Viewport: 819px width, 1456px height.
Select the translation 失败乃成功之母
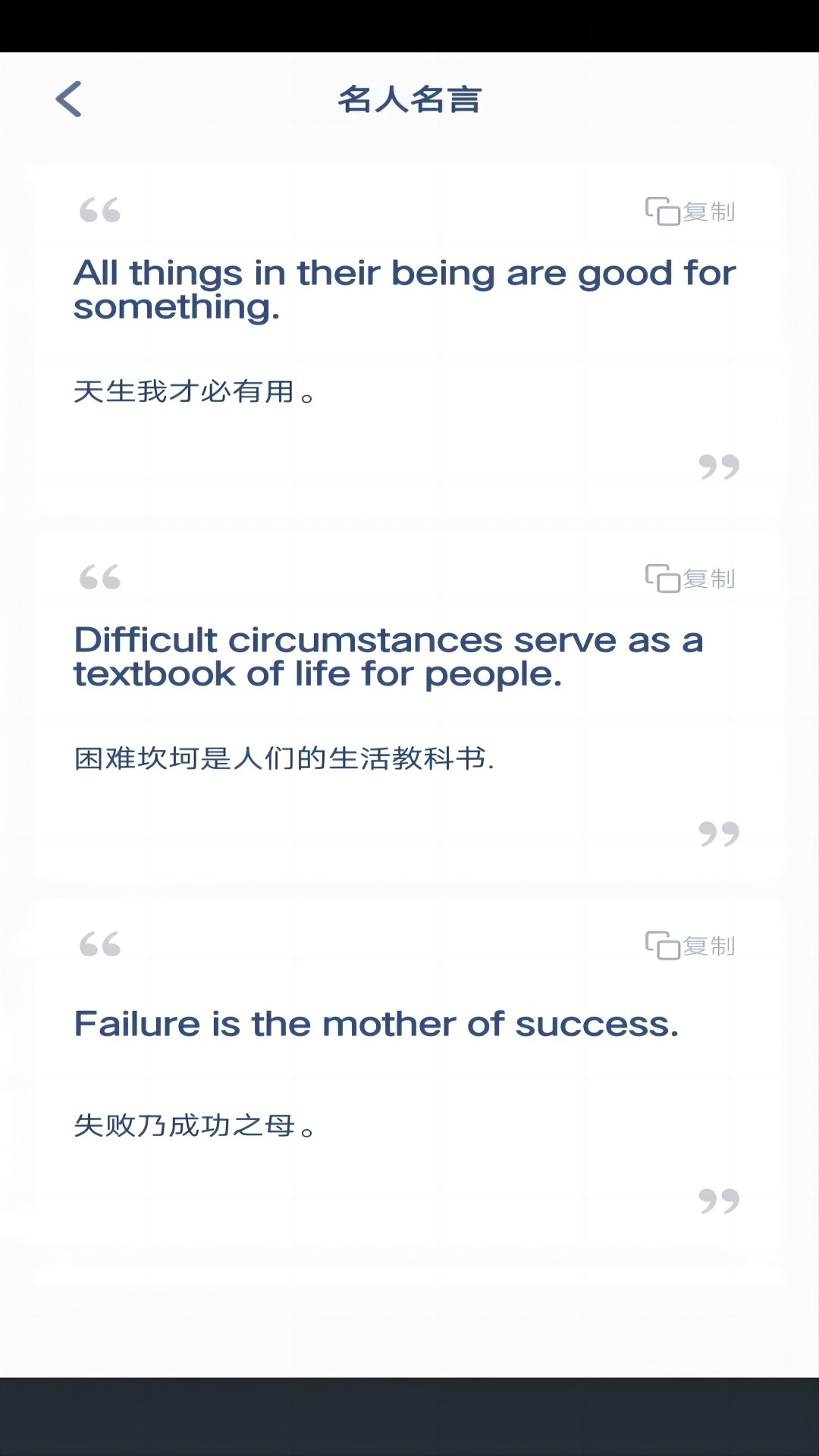(x=195, y=1127)
